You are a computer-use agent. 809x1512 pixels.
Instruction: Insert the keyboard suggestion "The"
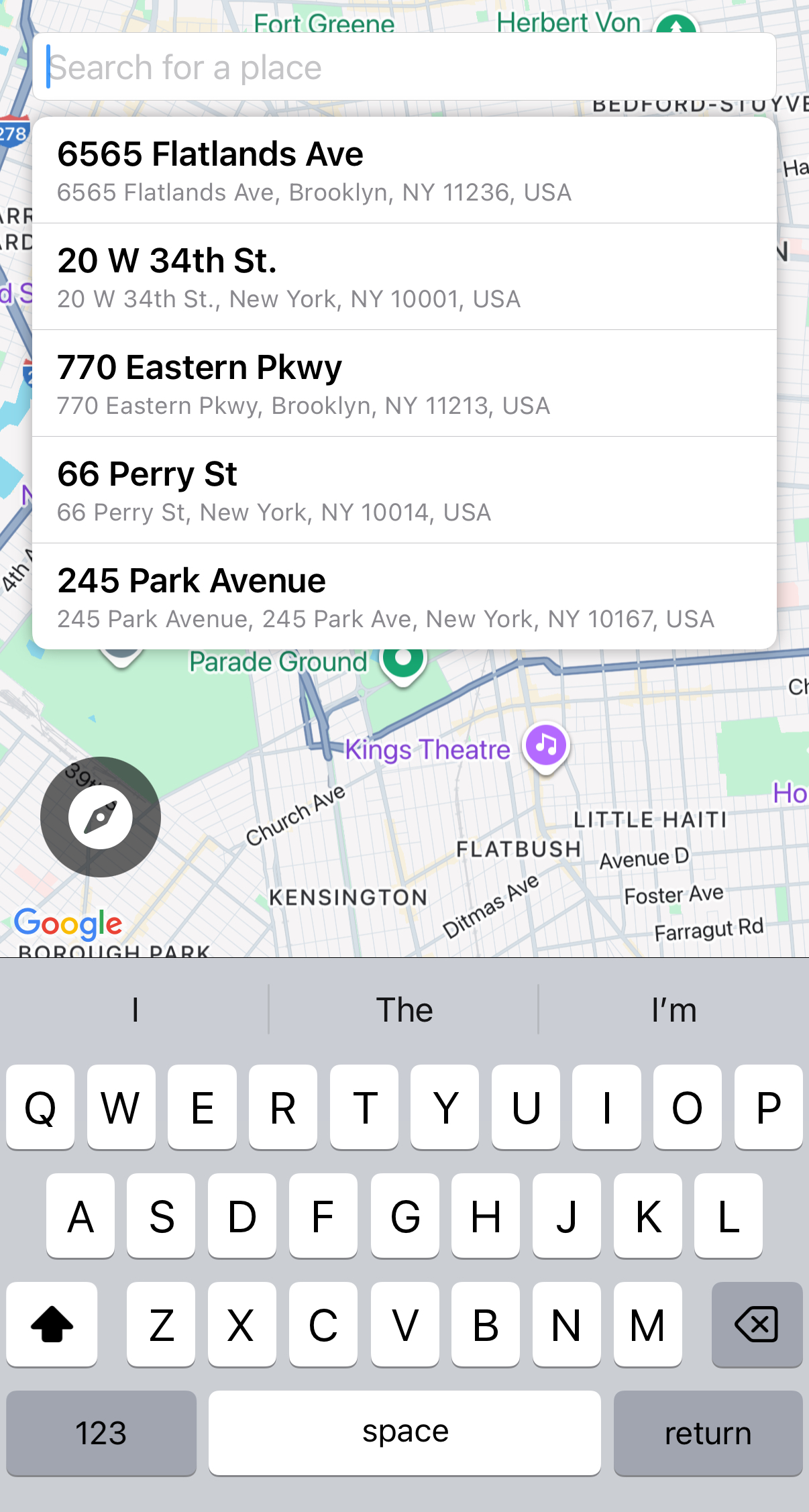tap(404, 1010)
